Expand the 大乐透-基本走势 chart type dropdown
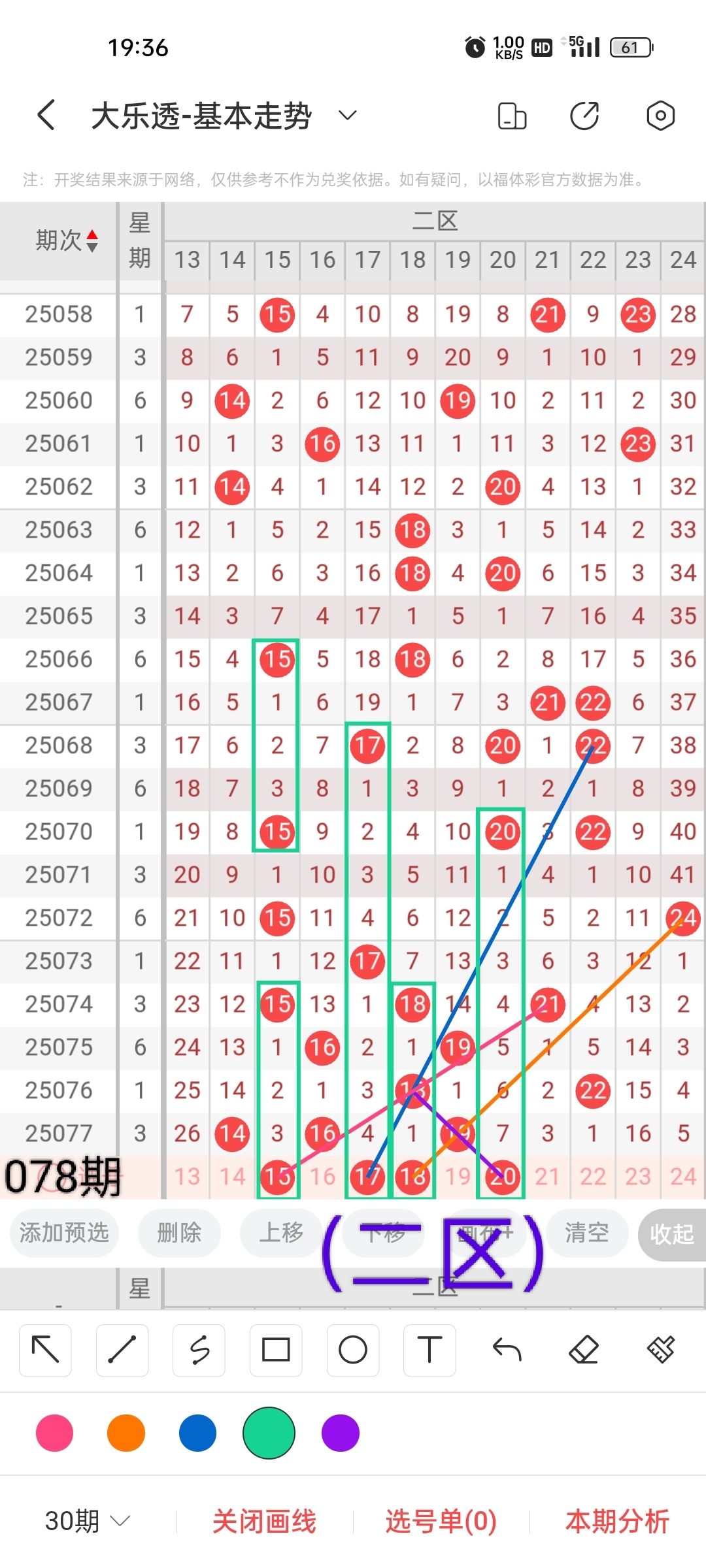This screenshot has width=706, height=1568. 348,116
